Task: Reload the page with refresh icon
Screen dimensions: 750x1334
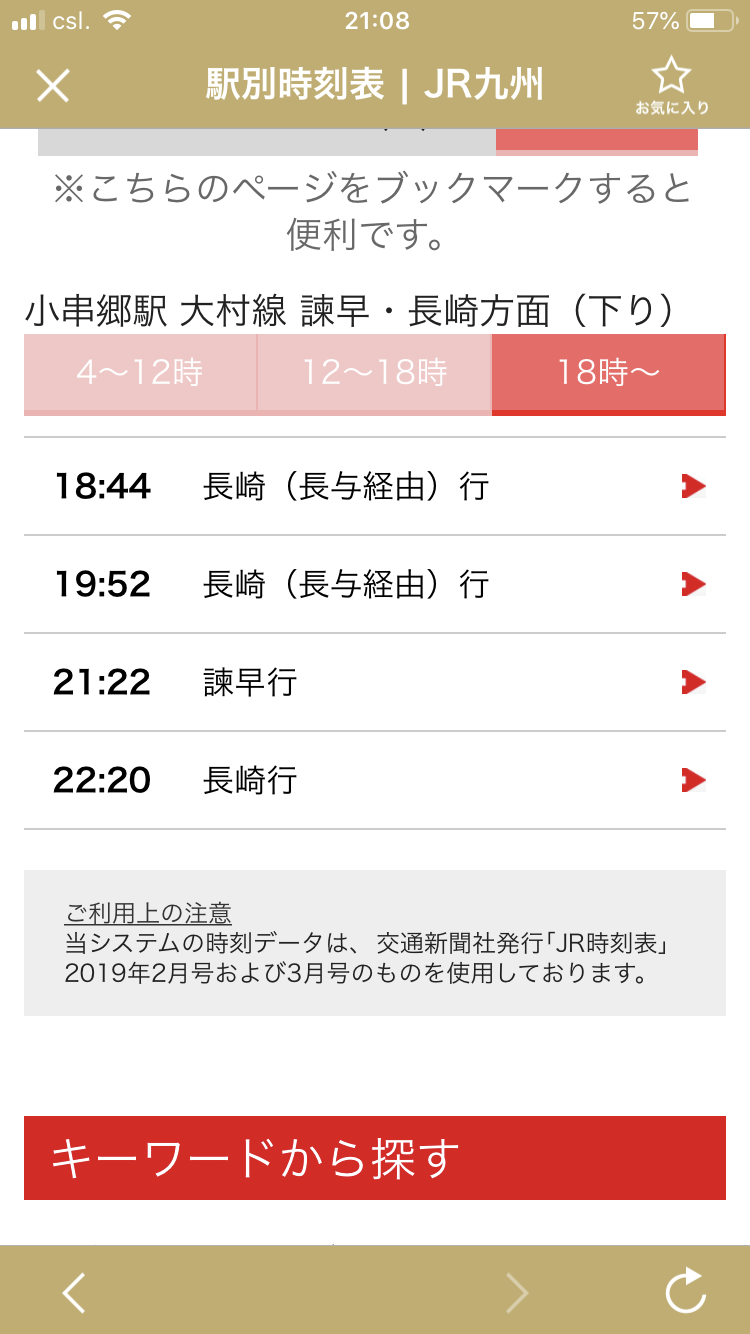Action: click(x=686, y=1291)
